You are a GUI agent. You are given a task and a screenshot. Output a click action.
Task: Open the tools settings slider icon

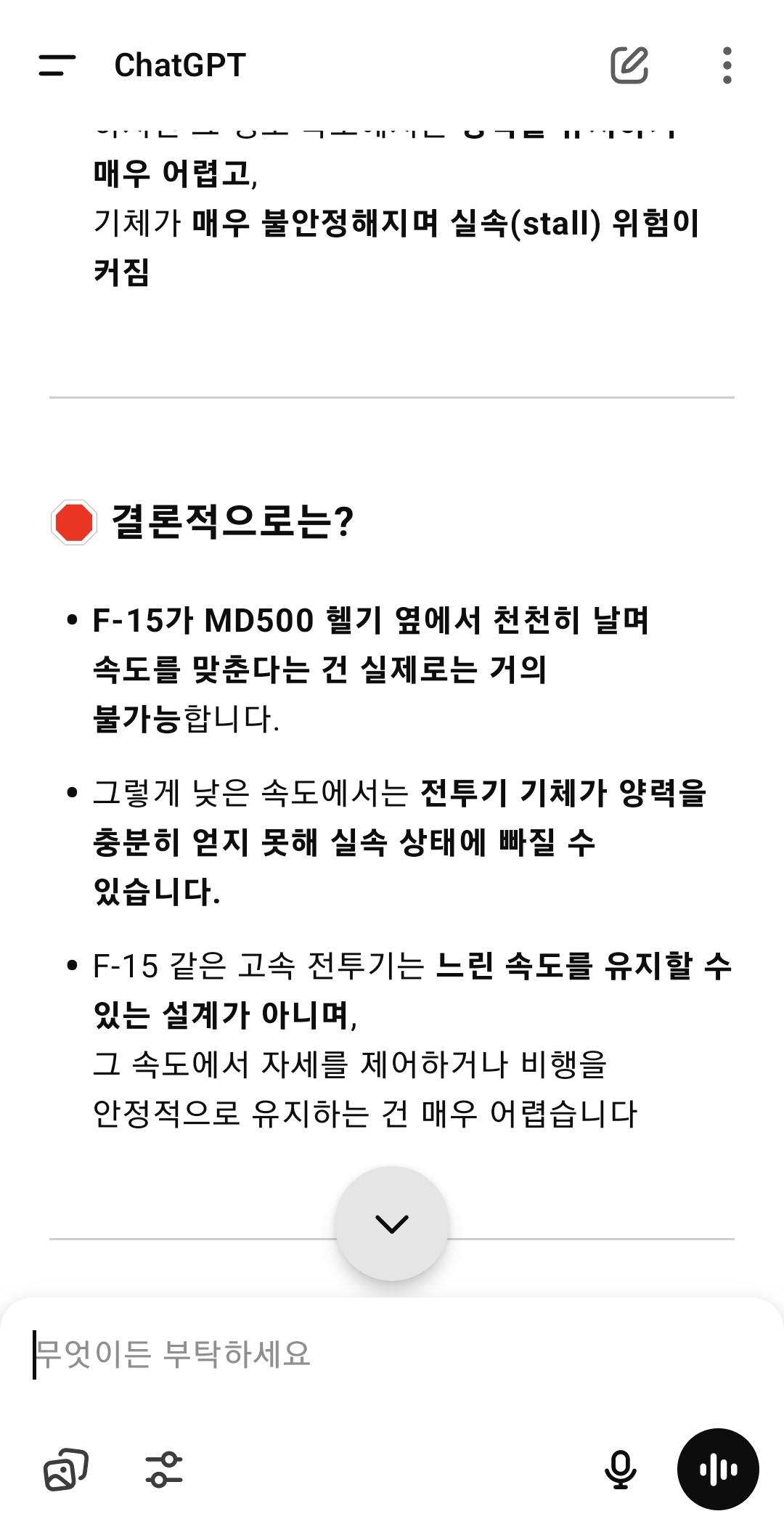coord(164,1469)
